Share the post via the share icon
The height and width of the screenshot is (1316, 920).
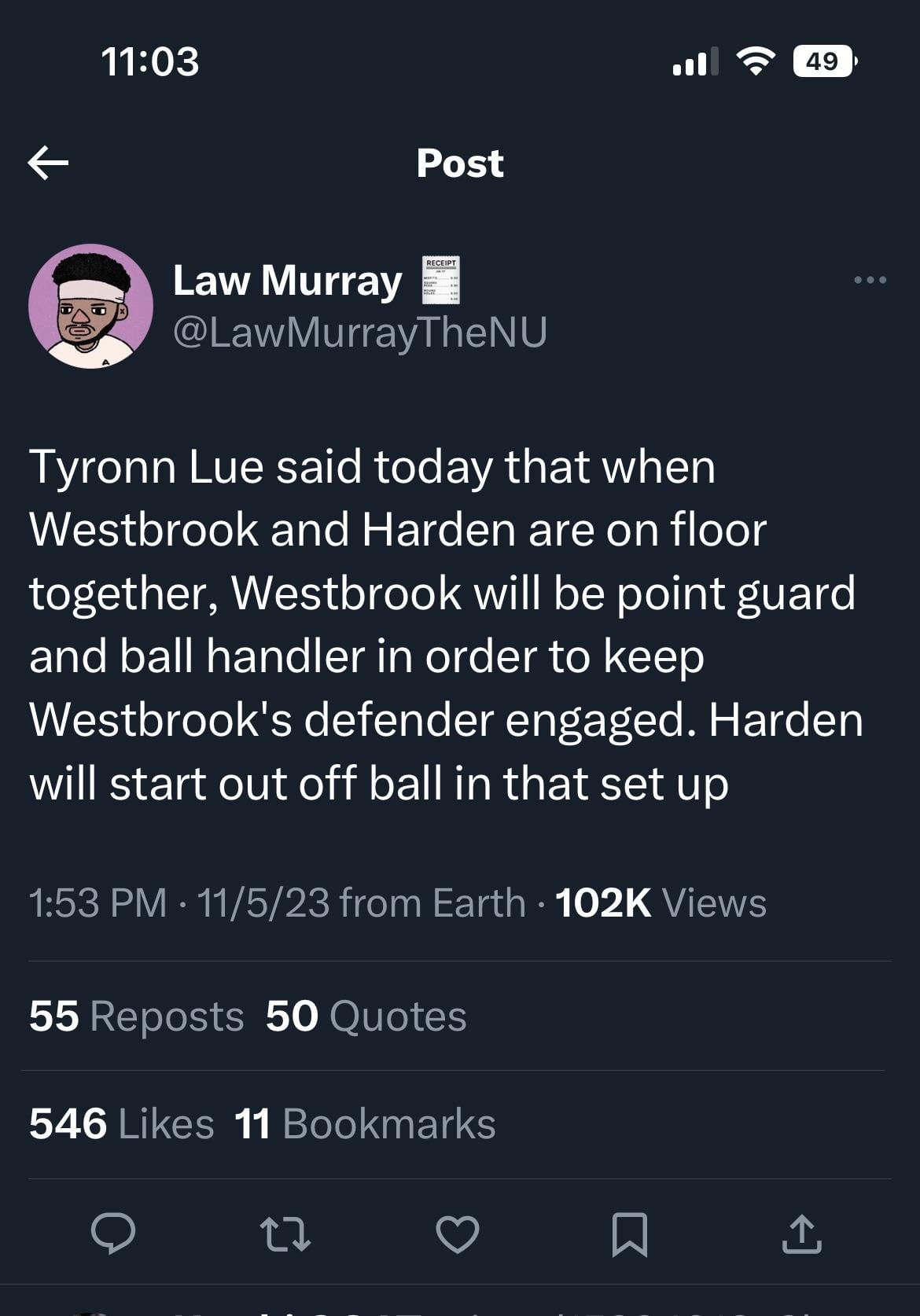click(x=801, y=1233)
